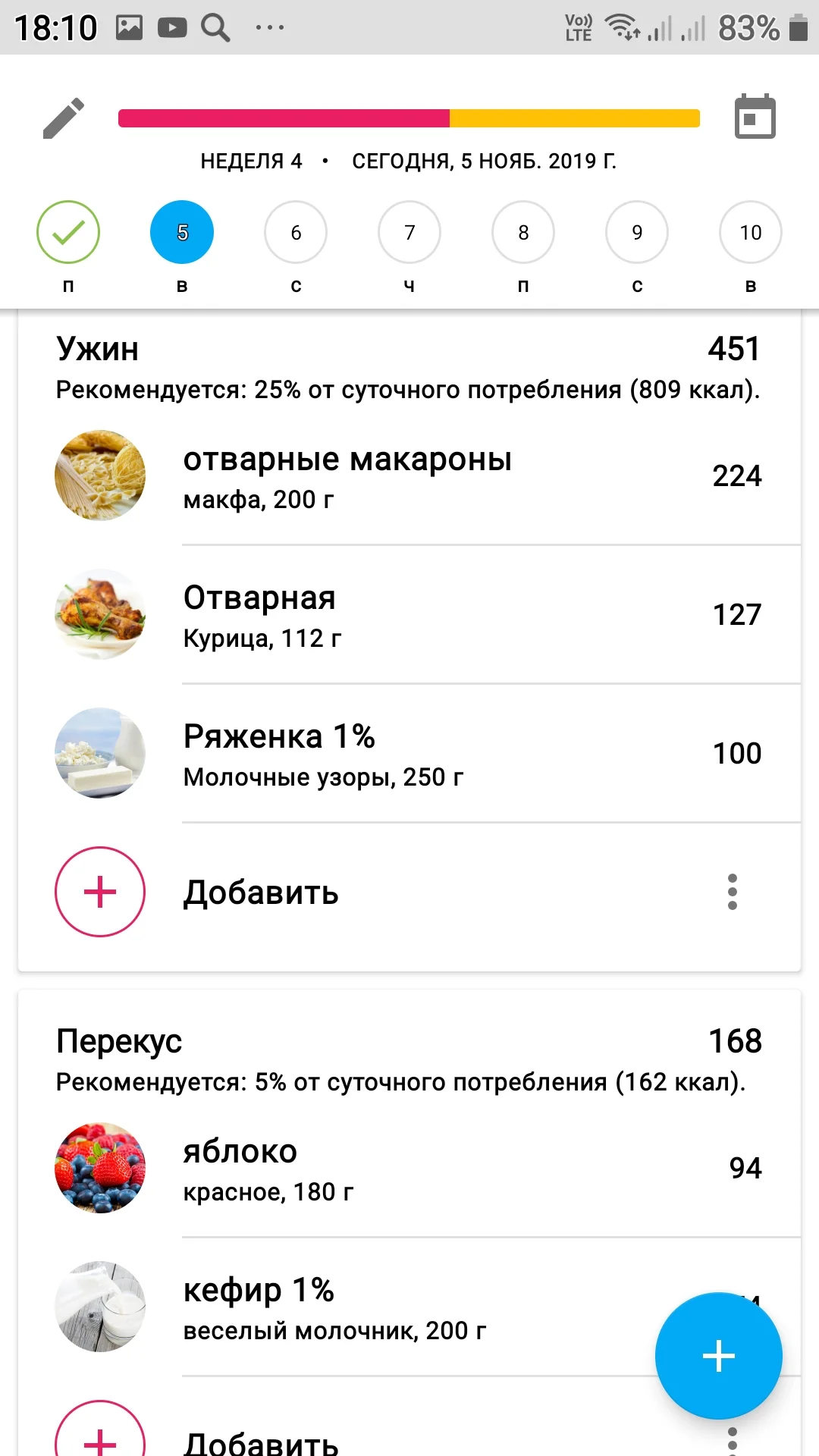Tap the blue floating plus button
The image size is (819, 1456).
tap(718, 1355)
